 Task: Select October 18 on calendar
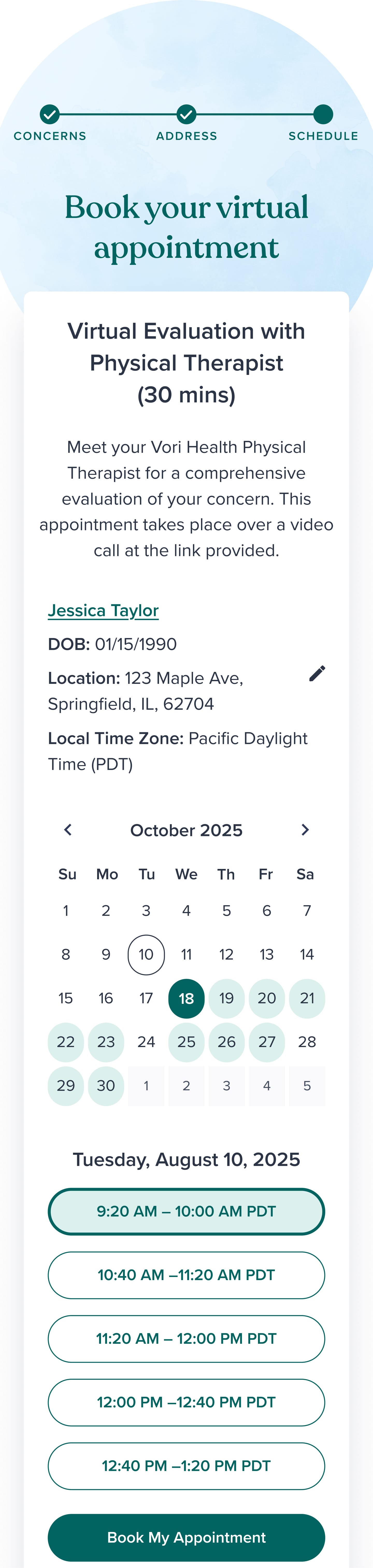pyautogui.click(x=186, y=998)
